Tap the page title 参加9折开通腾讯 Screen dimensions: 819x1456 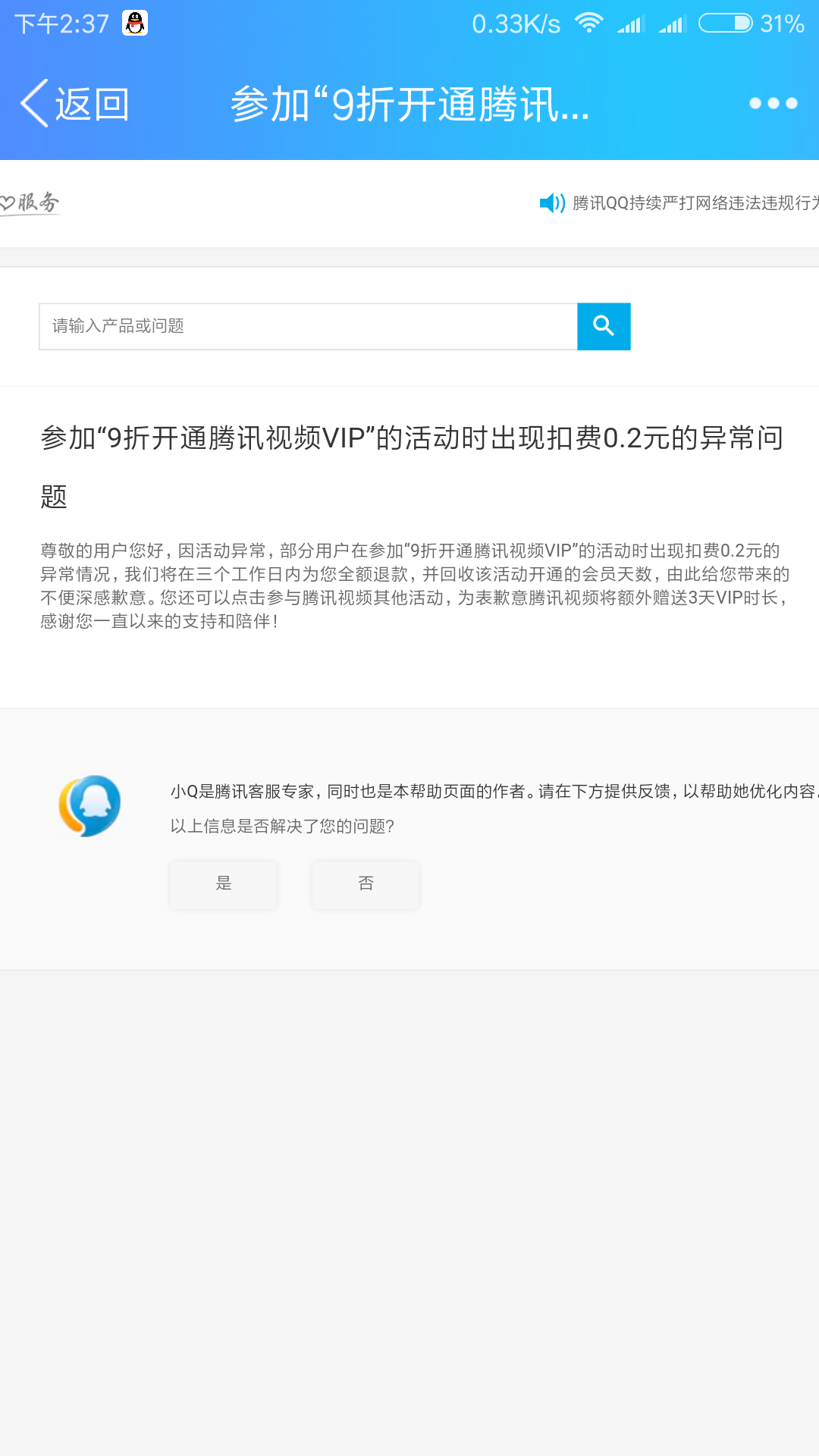[409, 106]
